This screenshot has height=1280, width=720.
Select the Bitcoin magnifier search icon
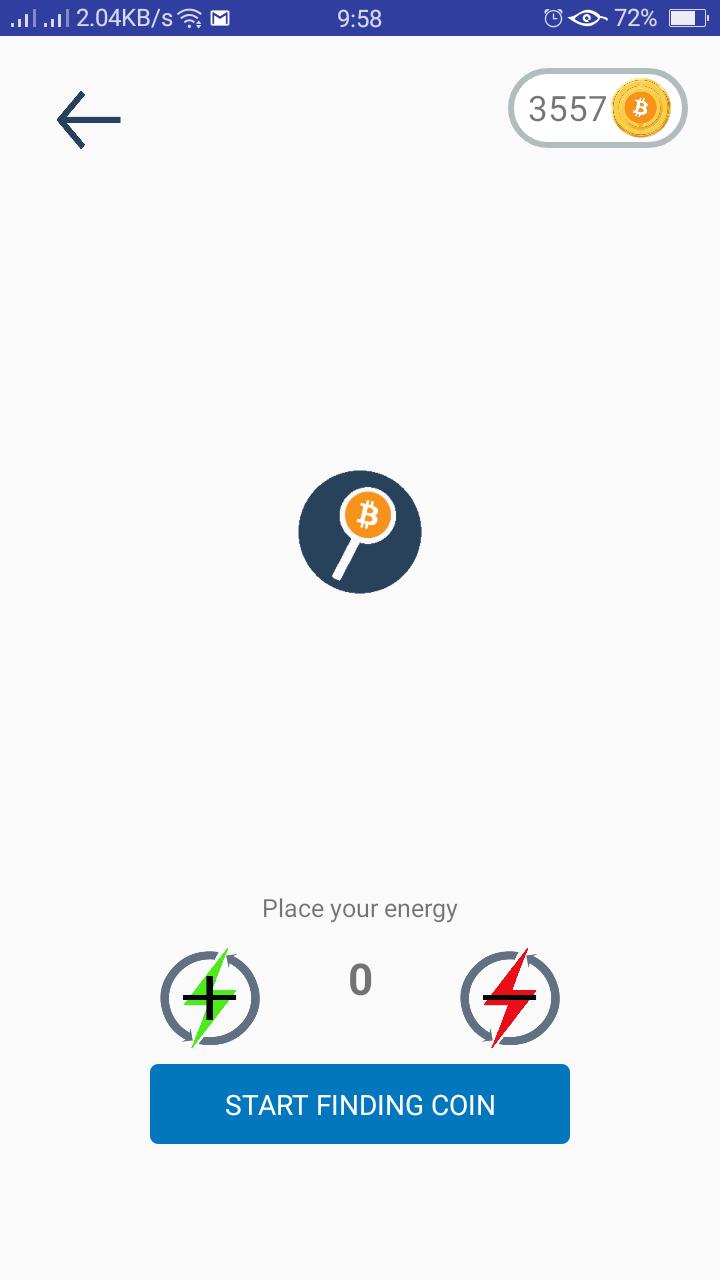coord(360,532)
